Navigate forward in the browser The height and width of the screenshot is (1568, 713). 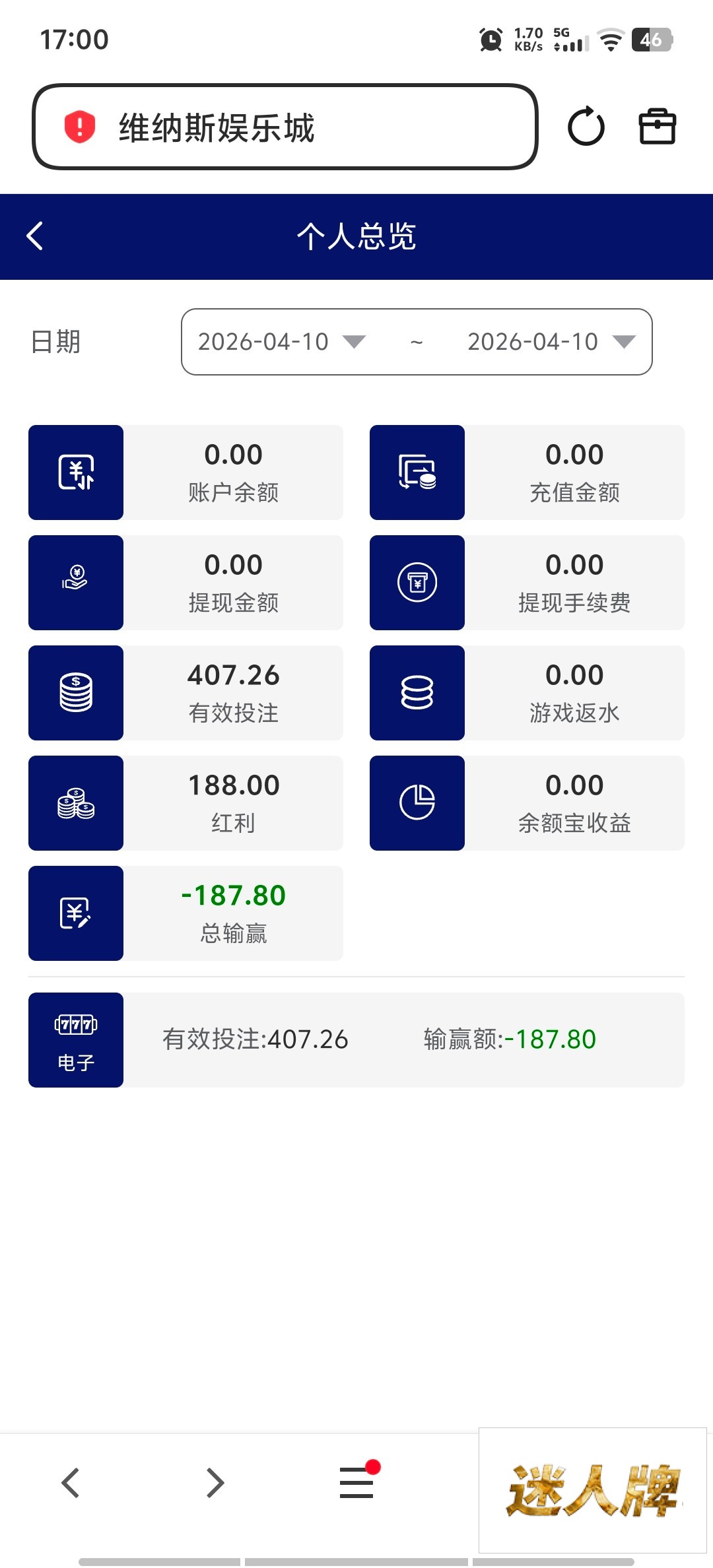(215, 1483)
